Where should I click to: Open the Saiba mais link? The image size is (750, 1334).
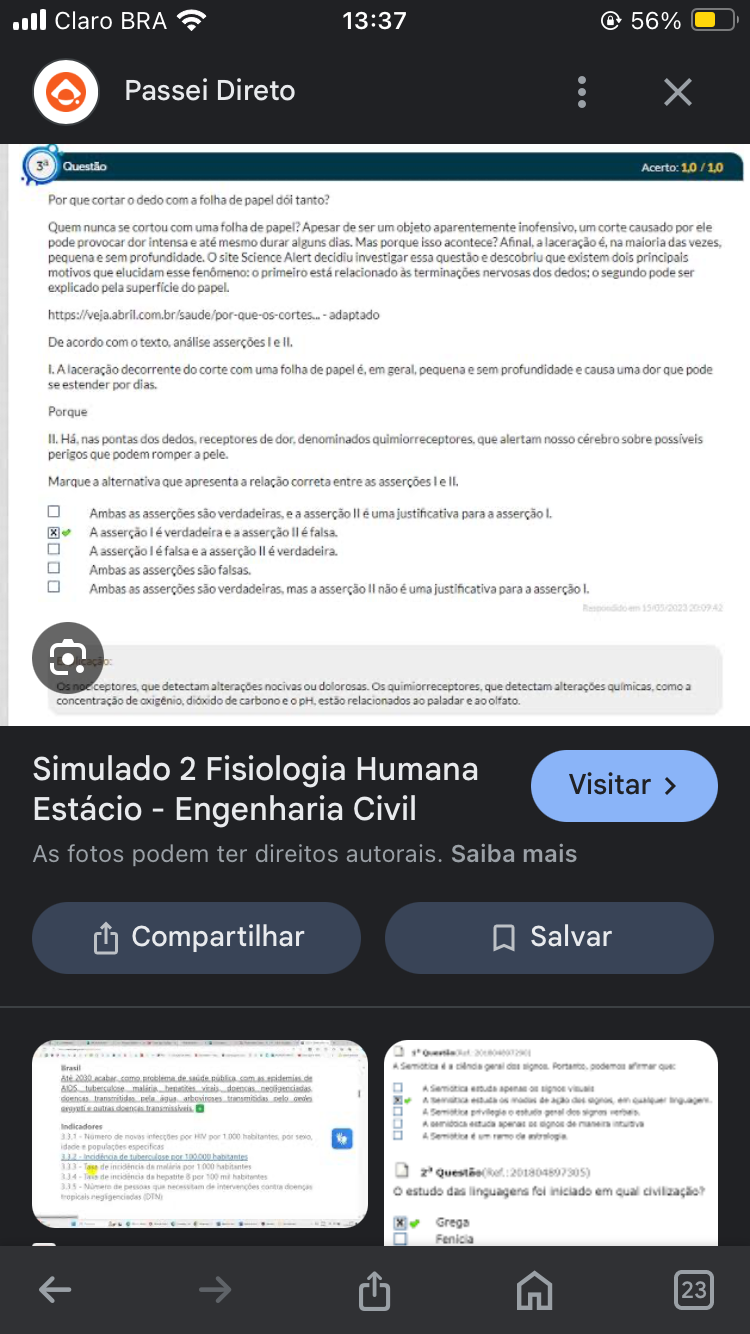coord(513,854)
